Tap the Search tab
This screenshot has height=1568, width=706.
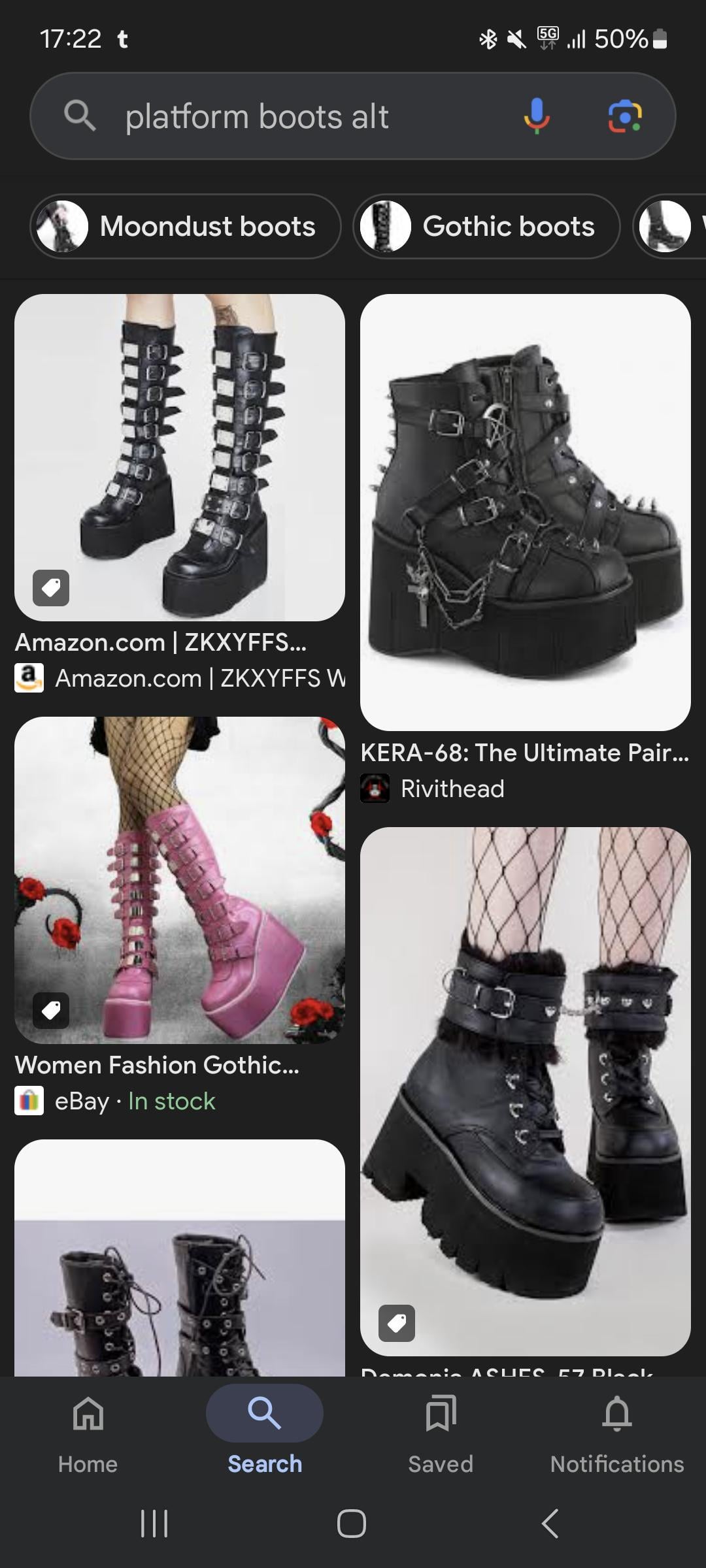[x=264, y=1431]
